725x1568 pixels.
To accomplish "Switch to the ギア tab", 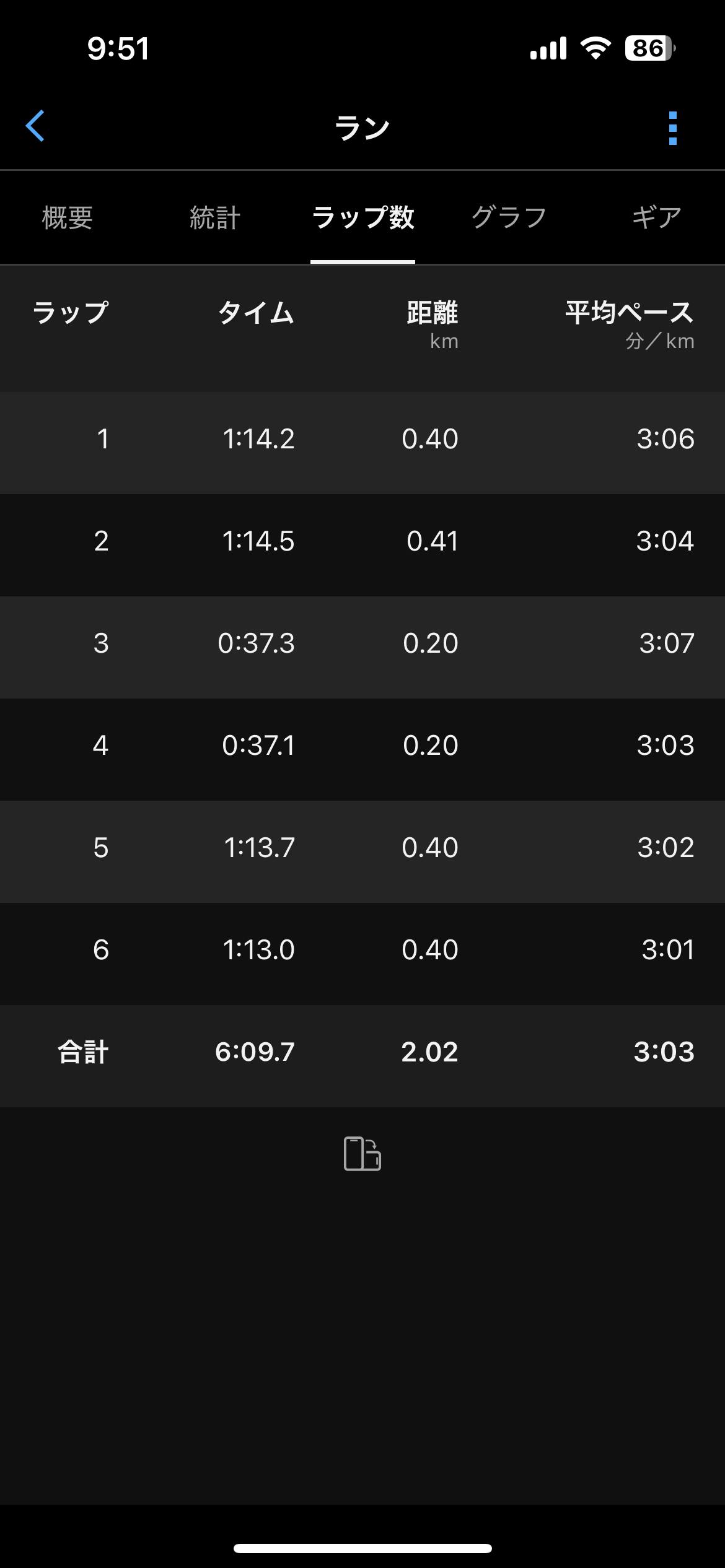I will 656,218.
